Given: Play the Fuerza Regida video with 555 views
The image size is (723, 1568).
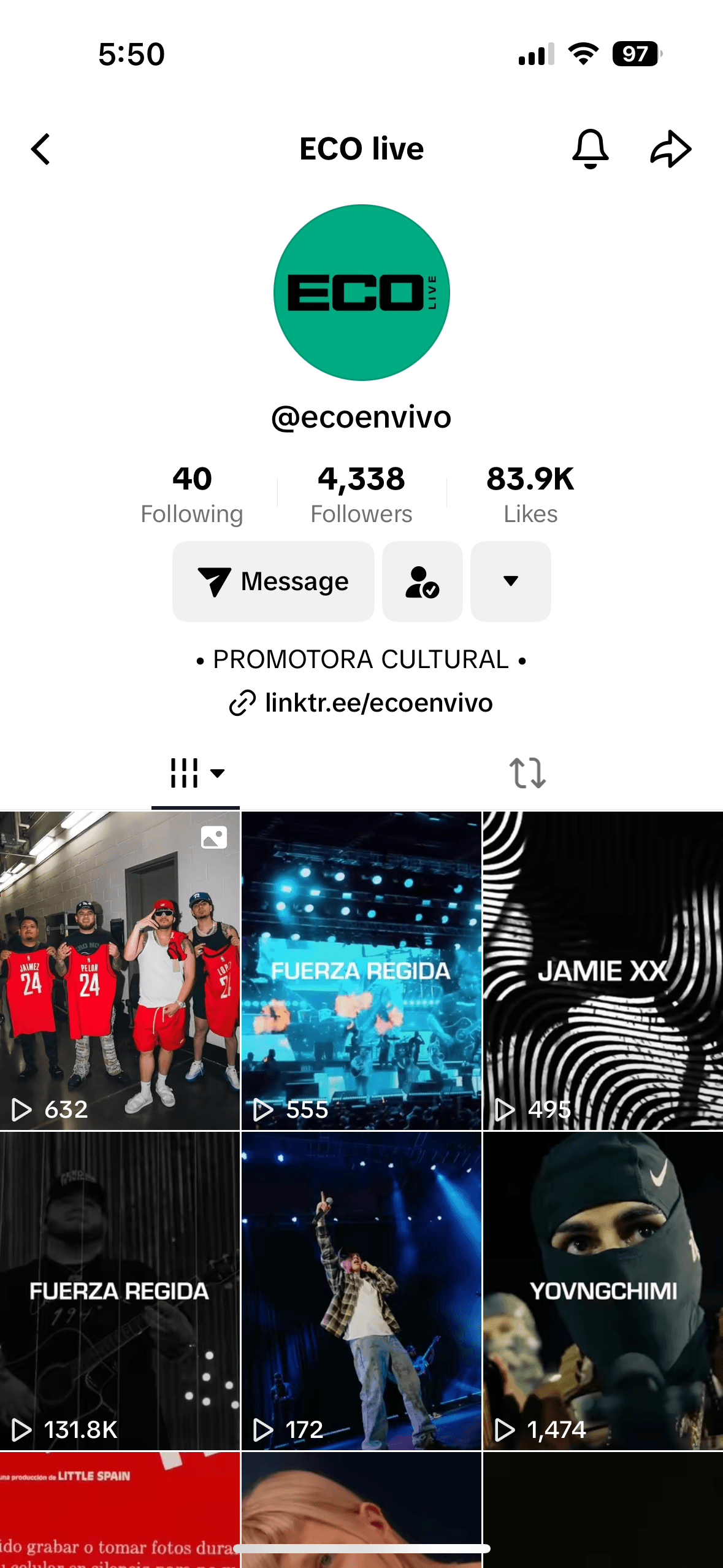Looking at the screenshot, I should [x=361, y=970].
